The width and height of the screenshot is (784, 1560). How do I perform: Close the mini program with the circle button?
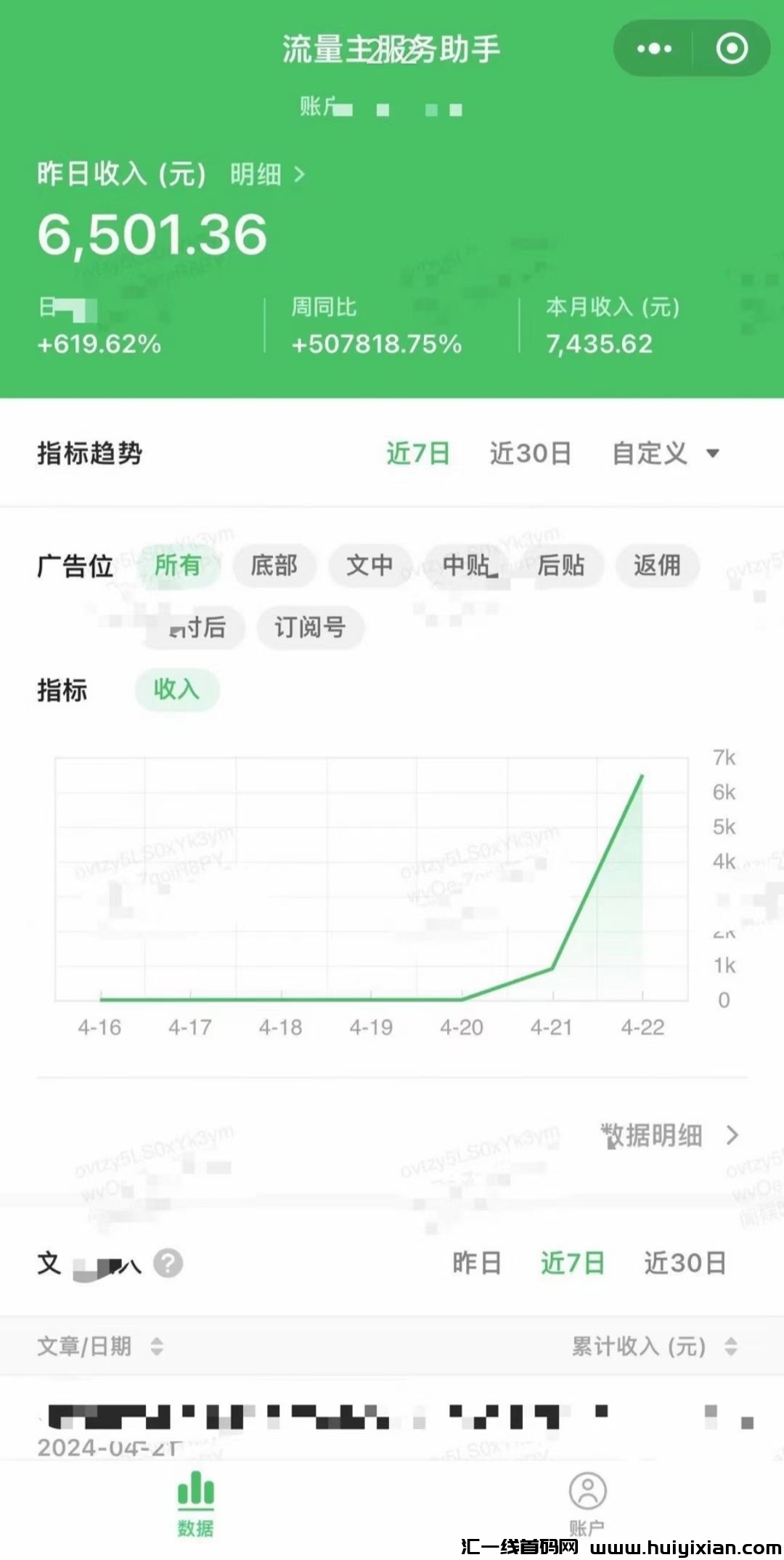tap(731, 49)
